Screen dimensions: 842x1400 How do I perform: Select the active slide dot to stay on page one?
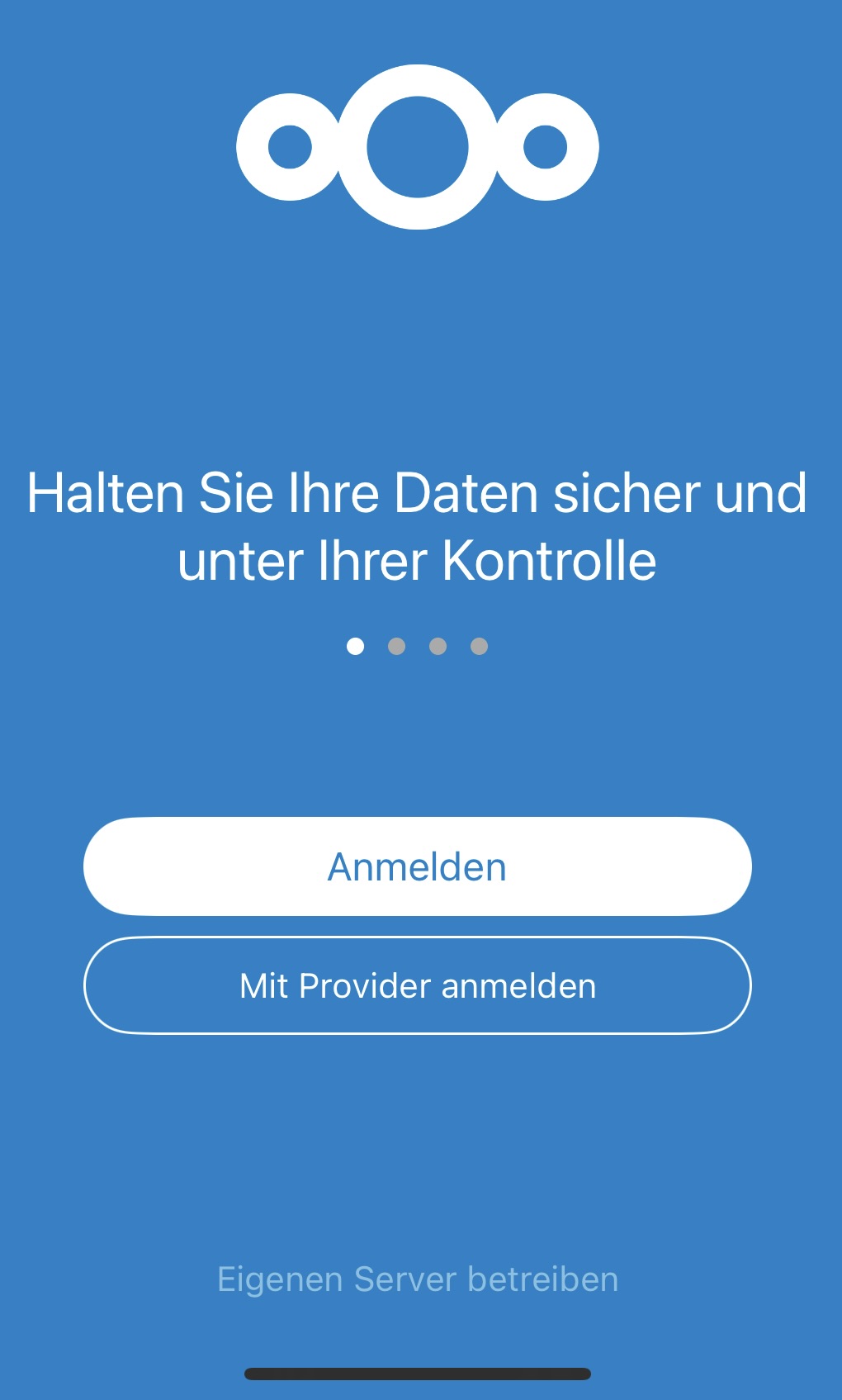[x=357, y=647]
